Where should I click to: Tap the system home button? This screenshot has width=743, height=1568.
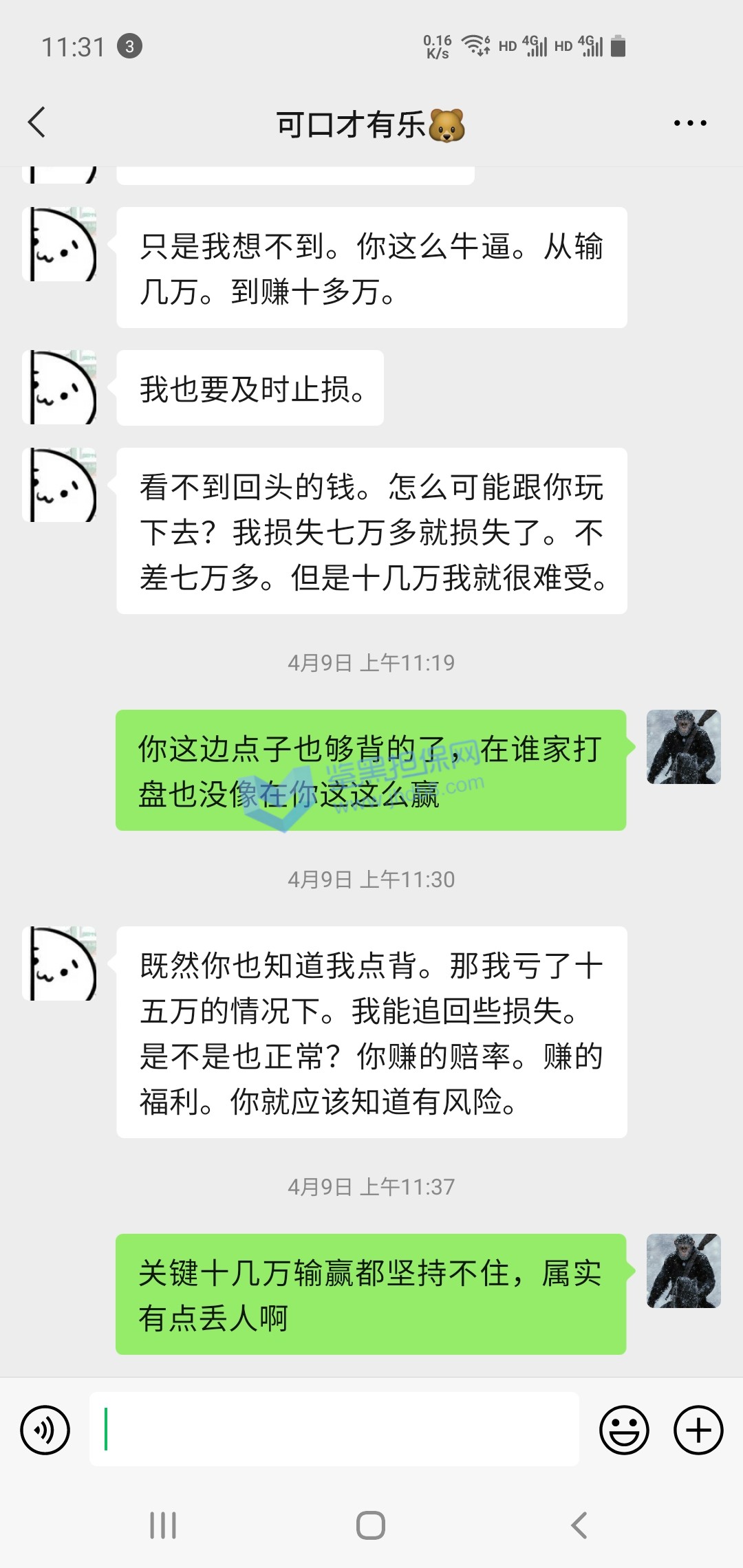(371, 1525)
